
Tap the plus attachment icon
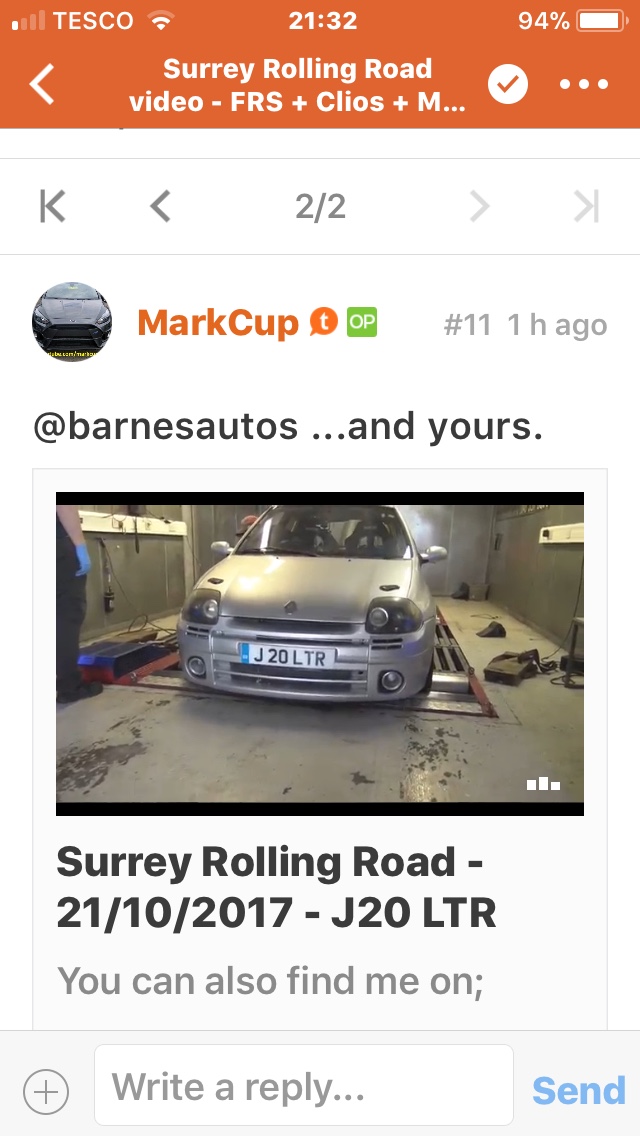(46, 1090)
